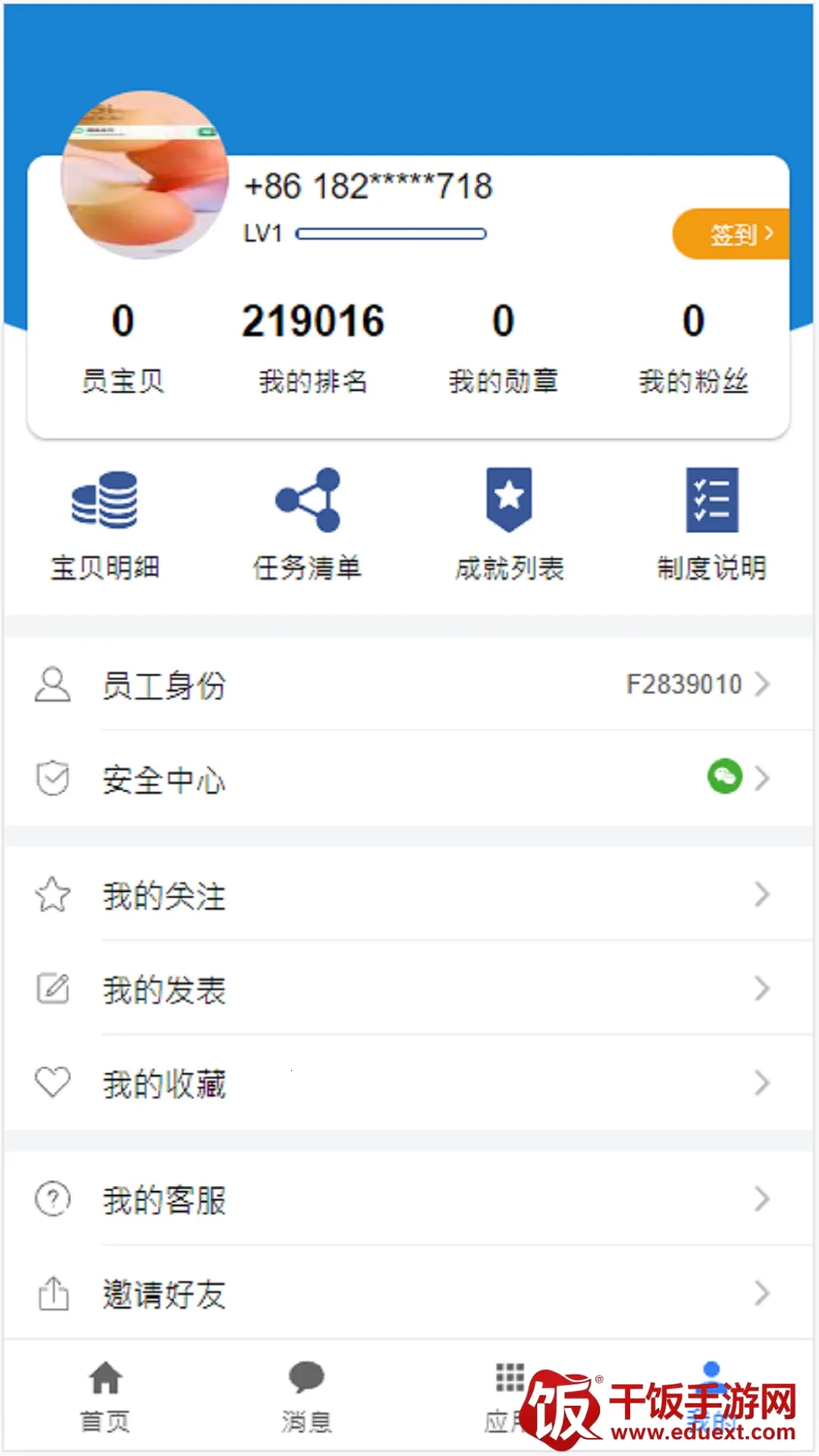Open the 任务清单 task list

point(307,523)
